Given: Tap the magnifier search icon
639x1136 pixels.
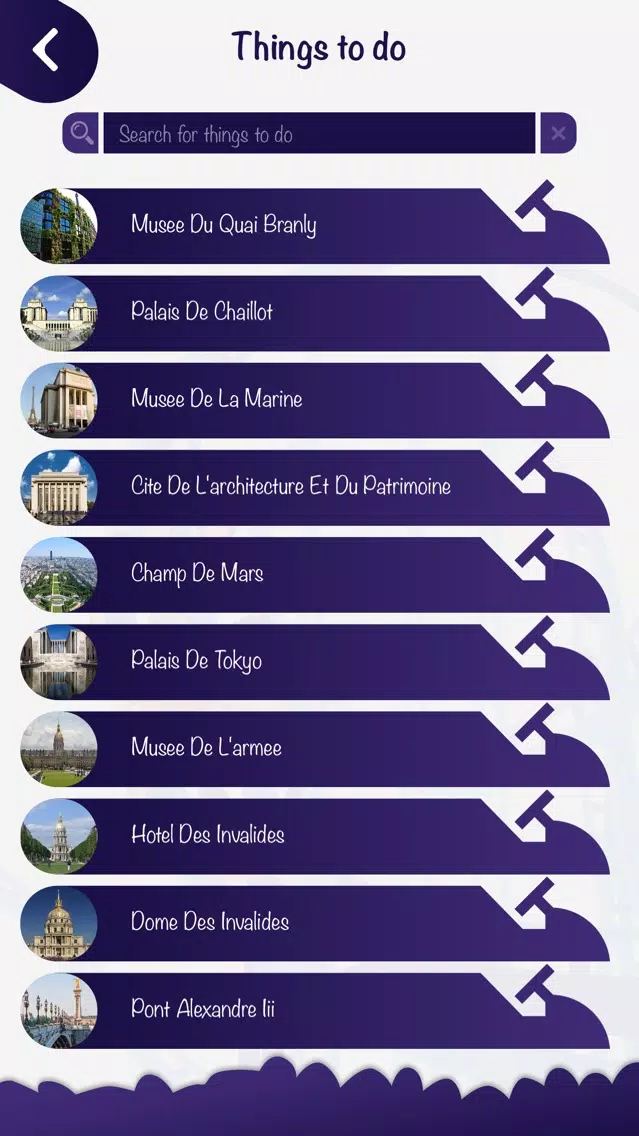Looking at the screenshot, I should tap(80, 133).
